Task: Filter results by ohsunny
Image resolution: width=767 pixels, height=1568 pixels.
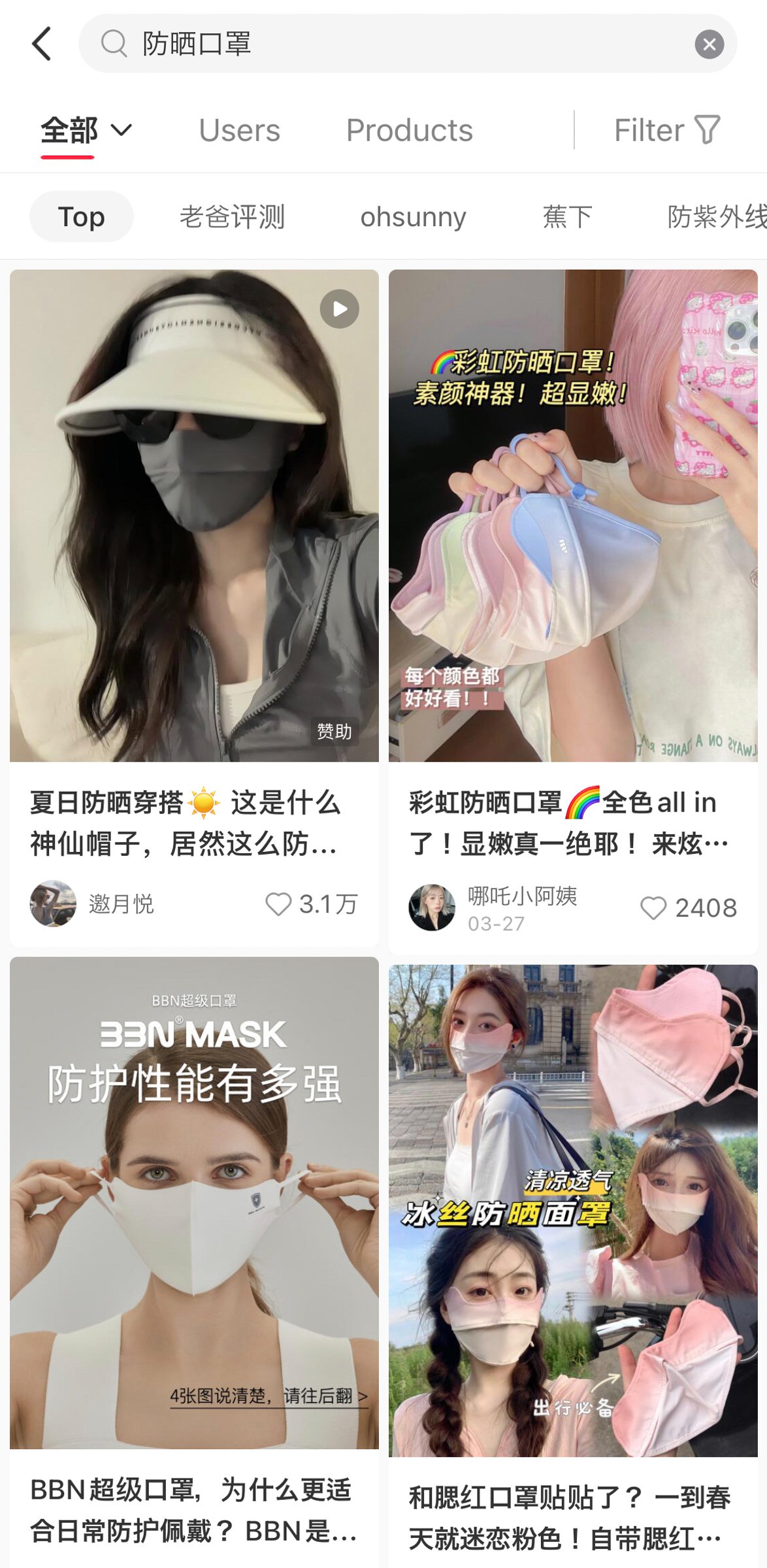Action: tap(413, 217)
